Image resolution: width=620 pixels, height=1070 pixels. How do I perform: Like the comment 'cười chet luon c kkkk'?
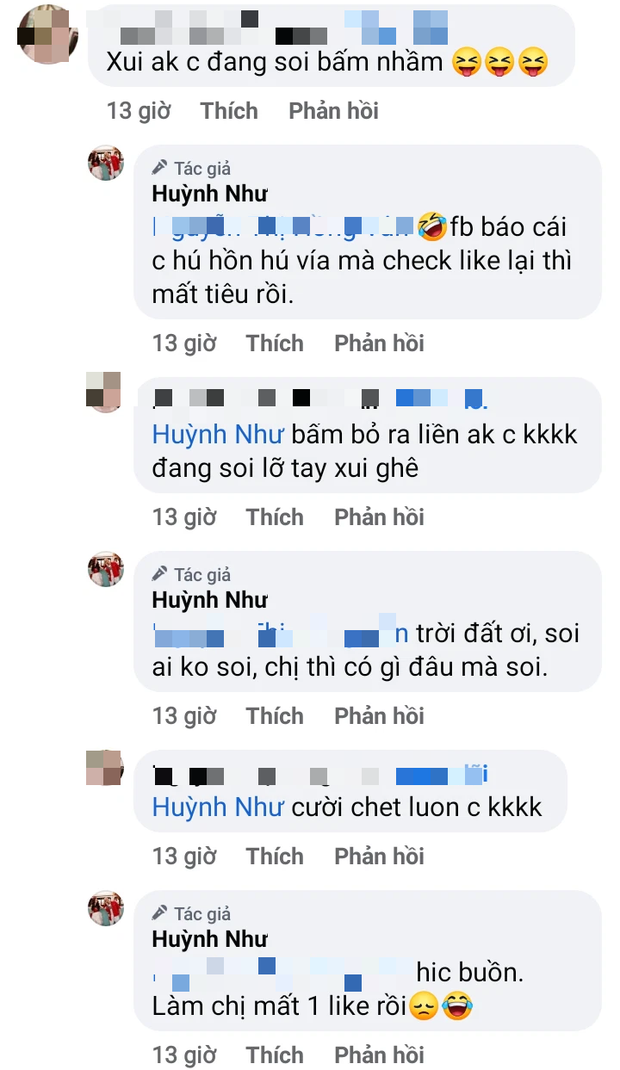(x=274, y=856)
